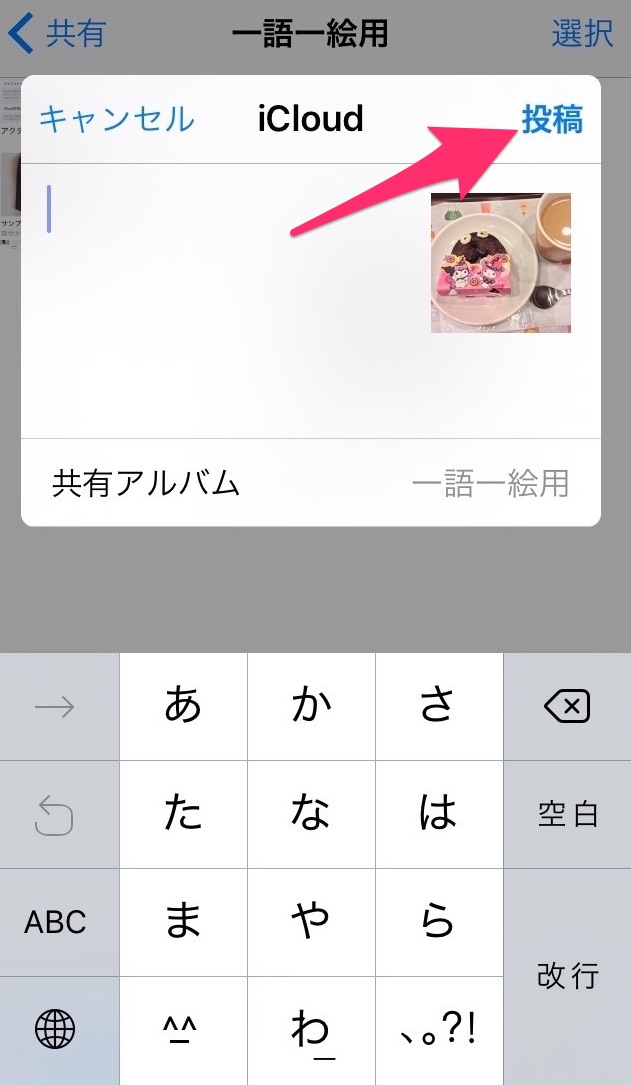631x1085 pixels.
Task: Tap キャンセル to cancel the iCloud post
Action: click(x=116, y=120)
